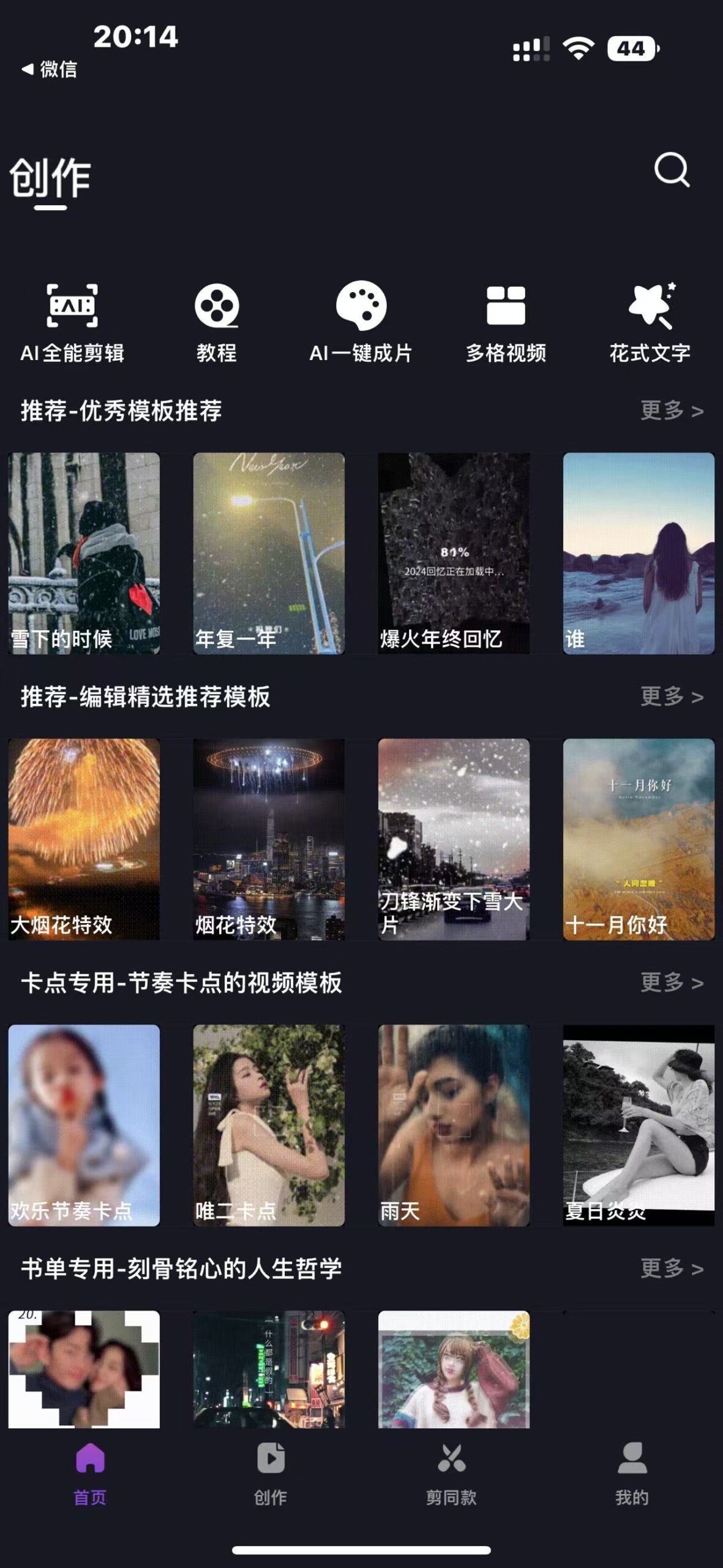Open the 夏日炎炎 template
The width and height of the screenshot is (723, 1568).
[639, 1125]
